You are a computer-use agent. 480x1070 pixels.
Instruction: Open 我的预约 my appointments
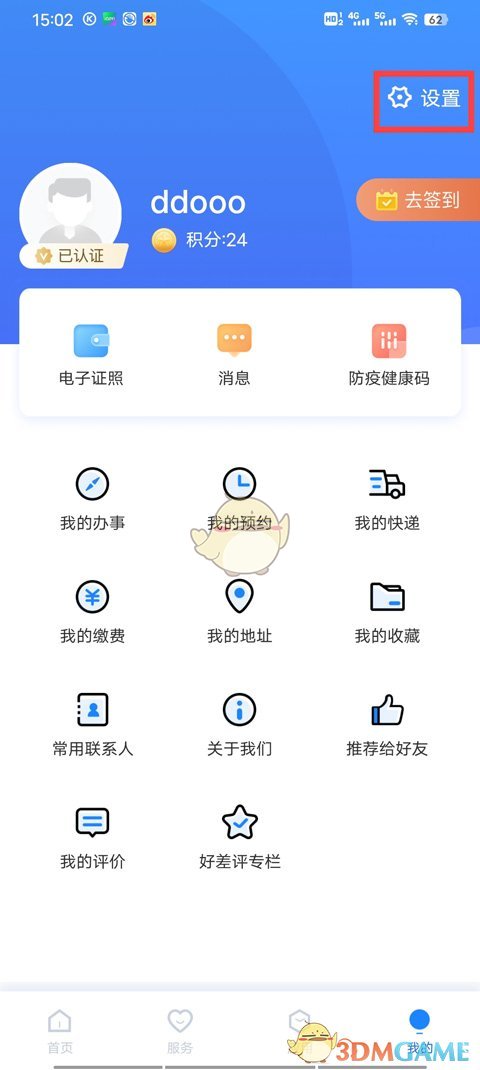pos(240,500)
